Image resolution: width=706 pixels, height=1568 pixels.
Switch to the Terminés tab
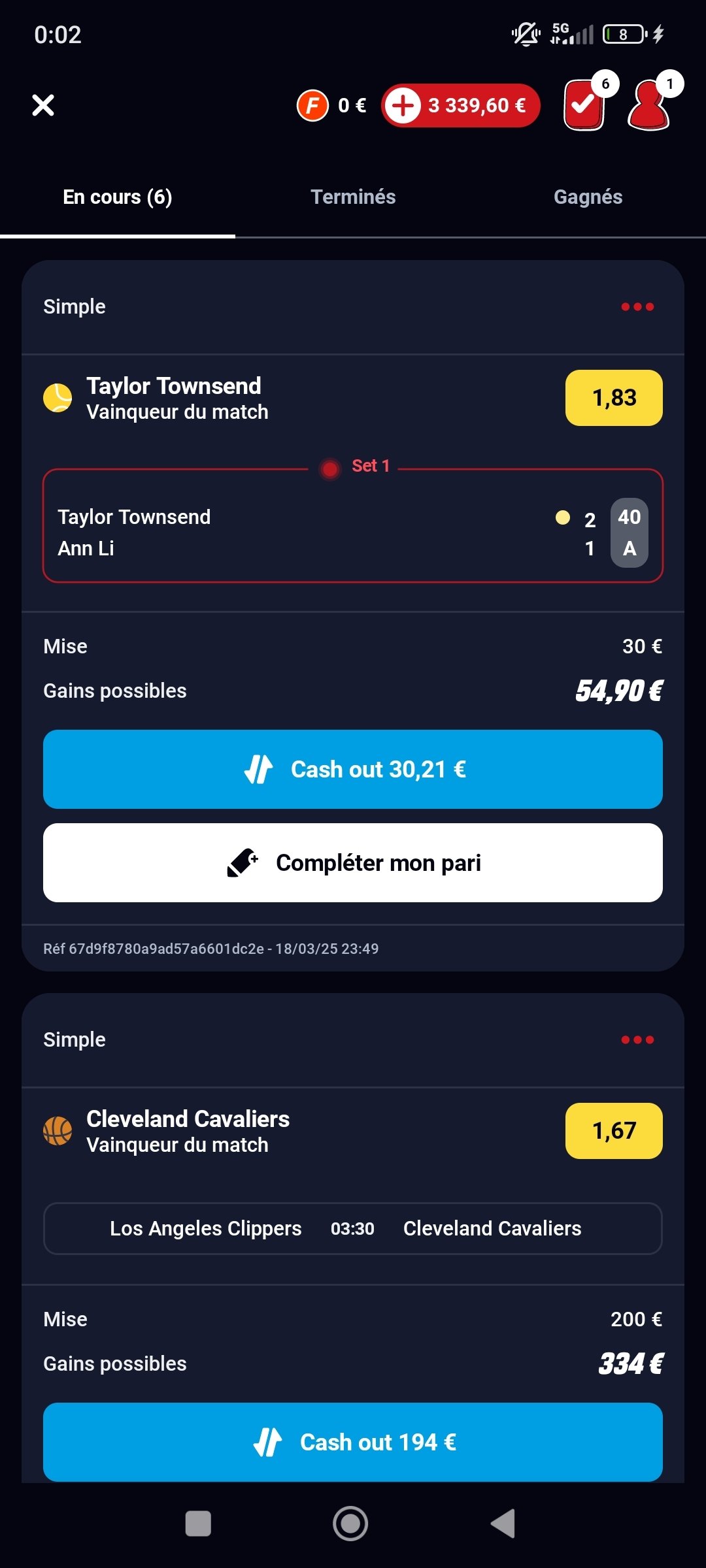coord(353,197)
